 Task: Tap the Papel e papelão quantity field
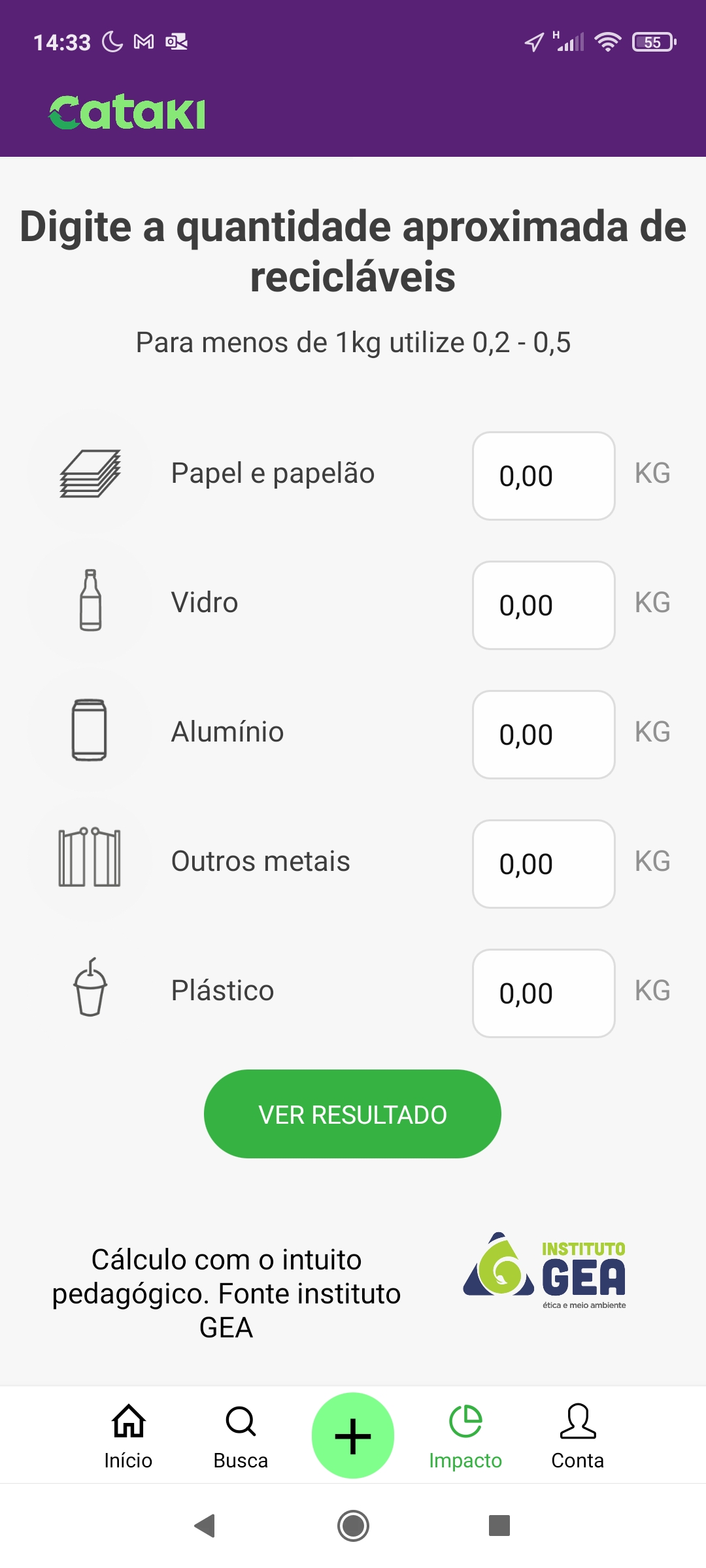tap(543, 476)
